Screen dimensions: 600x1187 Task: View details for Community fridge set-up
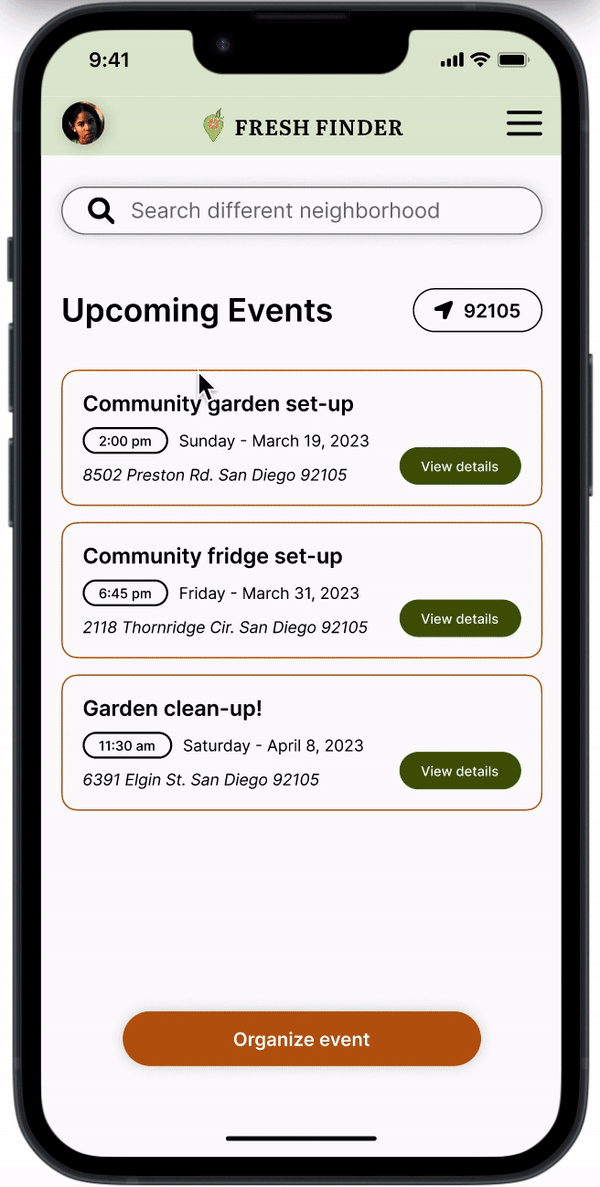[460, 619]
